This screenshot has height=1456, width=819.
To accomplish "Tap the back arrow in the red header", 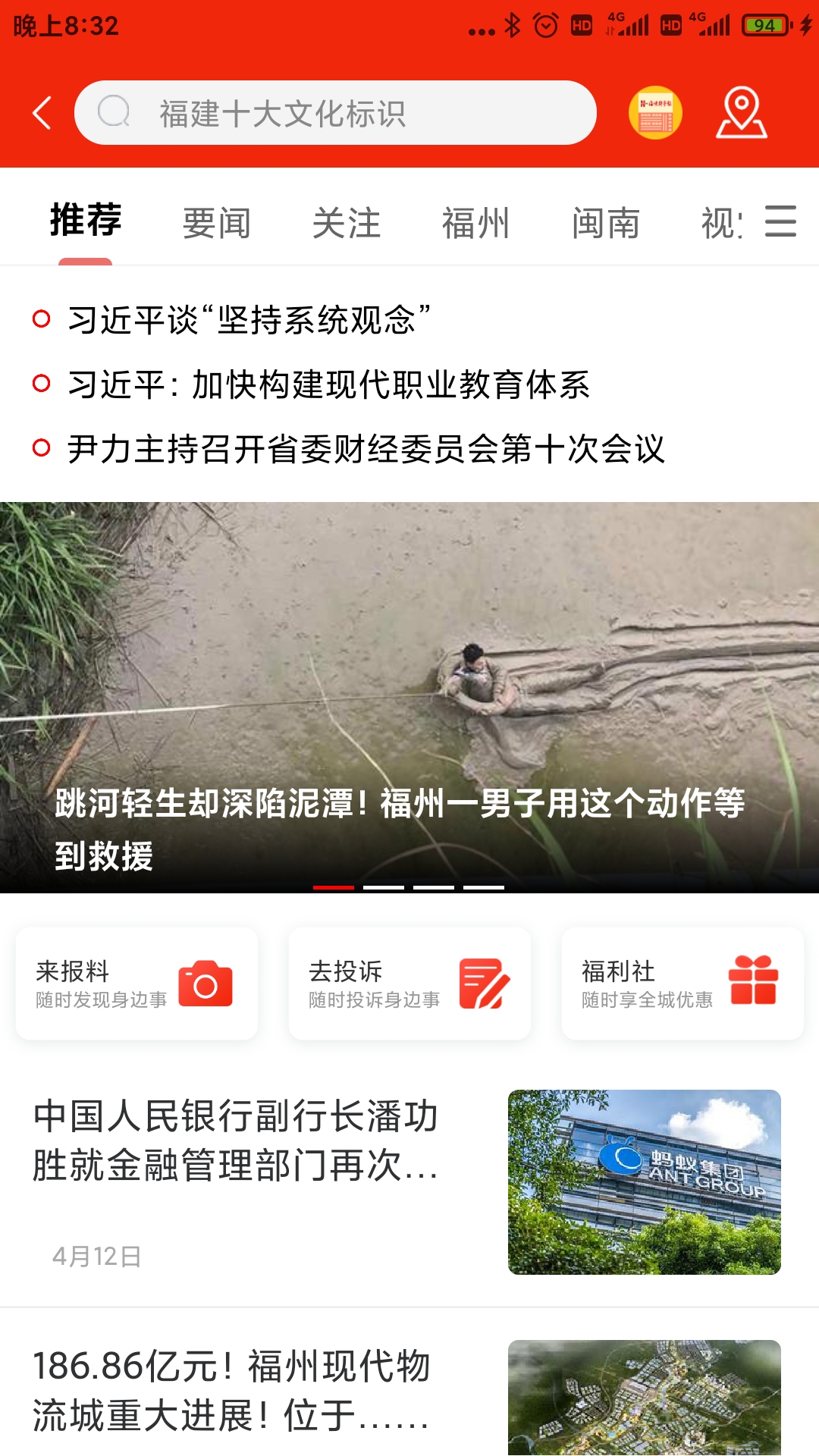I will pyautogui.click(x=43, y=111).
